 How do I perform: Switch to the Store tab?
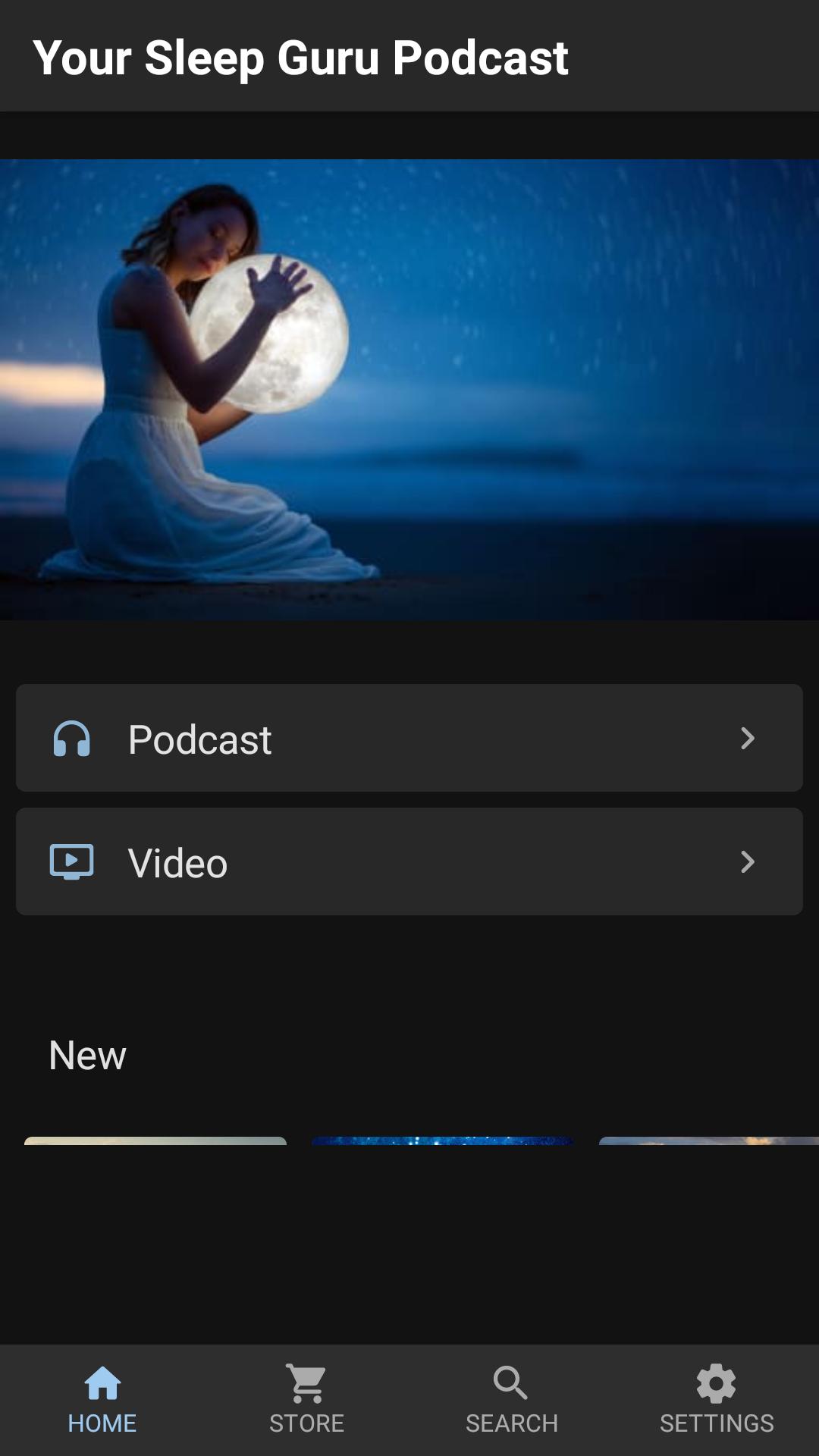click(307, 1400)
